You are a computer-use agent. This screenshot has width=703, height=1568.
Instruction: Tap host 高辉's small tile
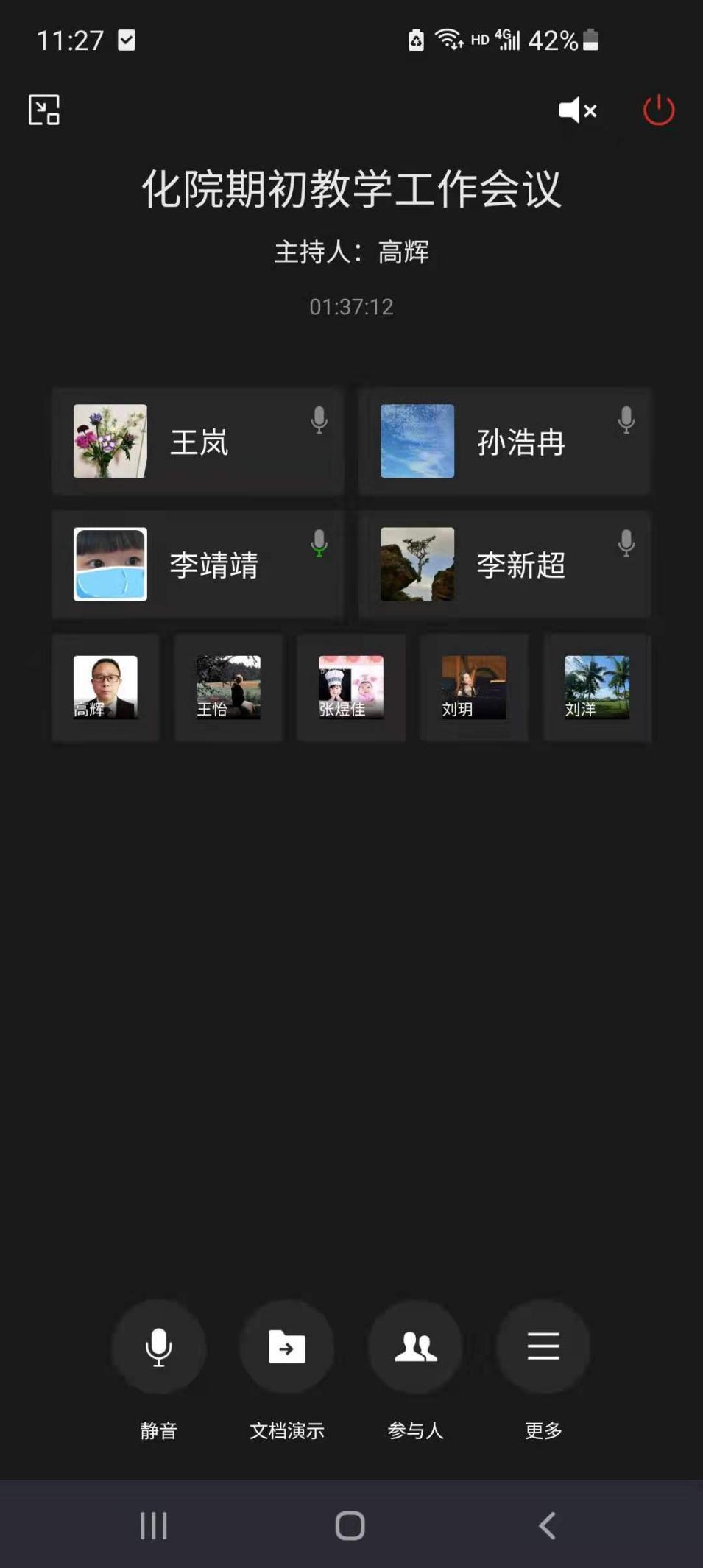[x=105, y=688]
